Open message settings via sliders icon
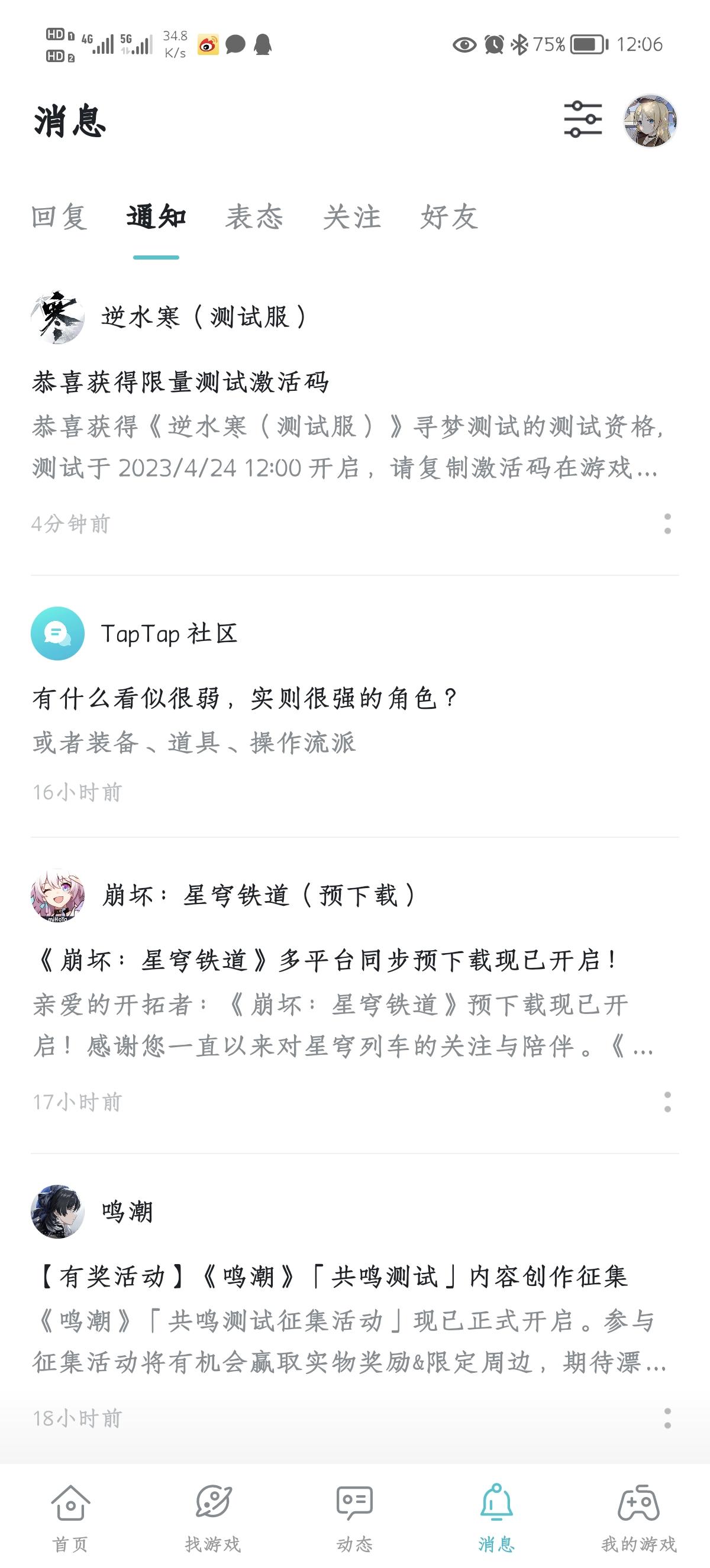This screenshot has width=710, height=1568. coord(583,119)
